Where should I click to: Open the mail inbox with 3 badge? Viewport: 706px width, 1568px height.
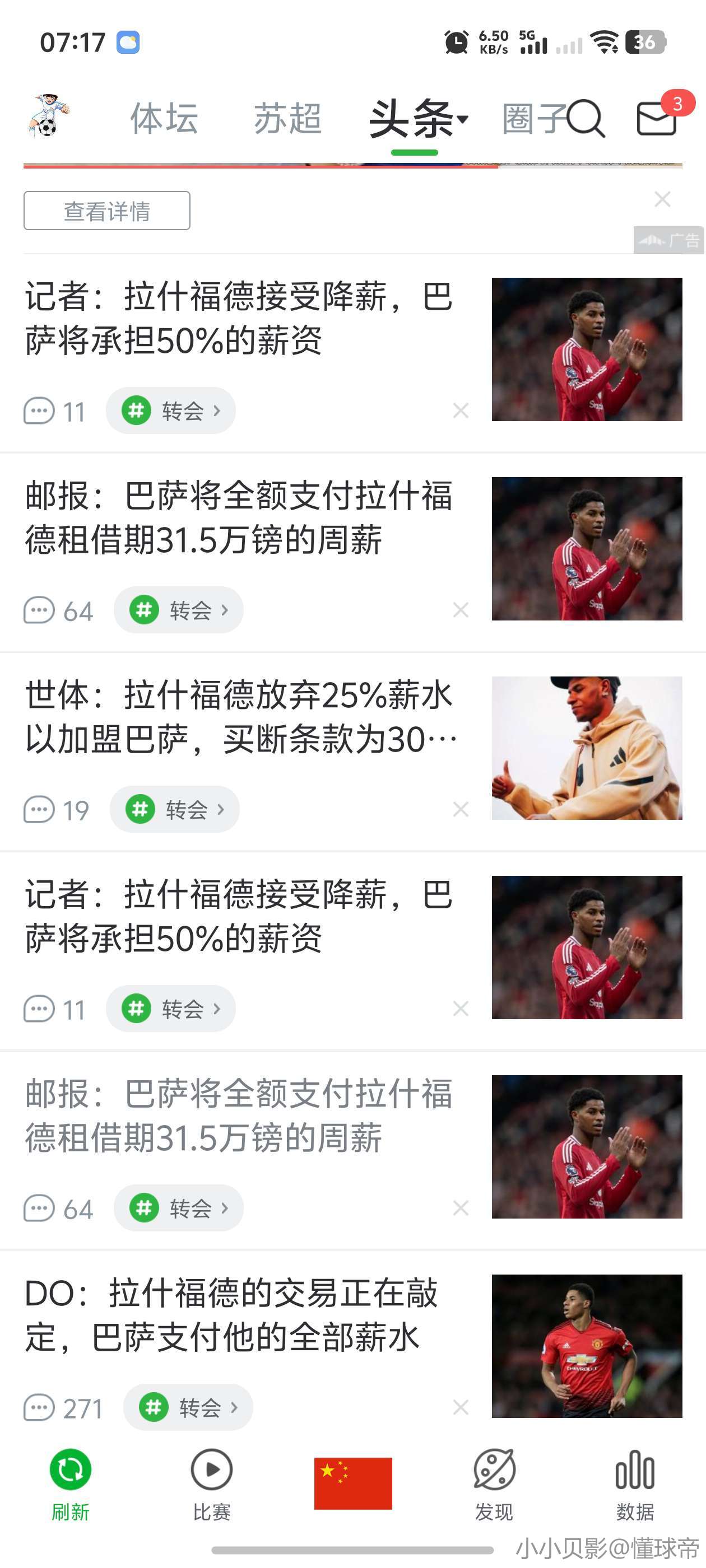(x=657, y=118)
